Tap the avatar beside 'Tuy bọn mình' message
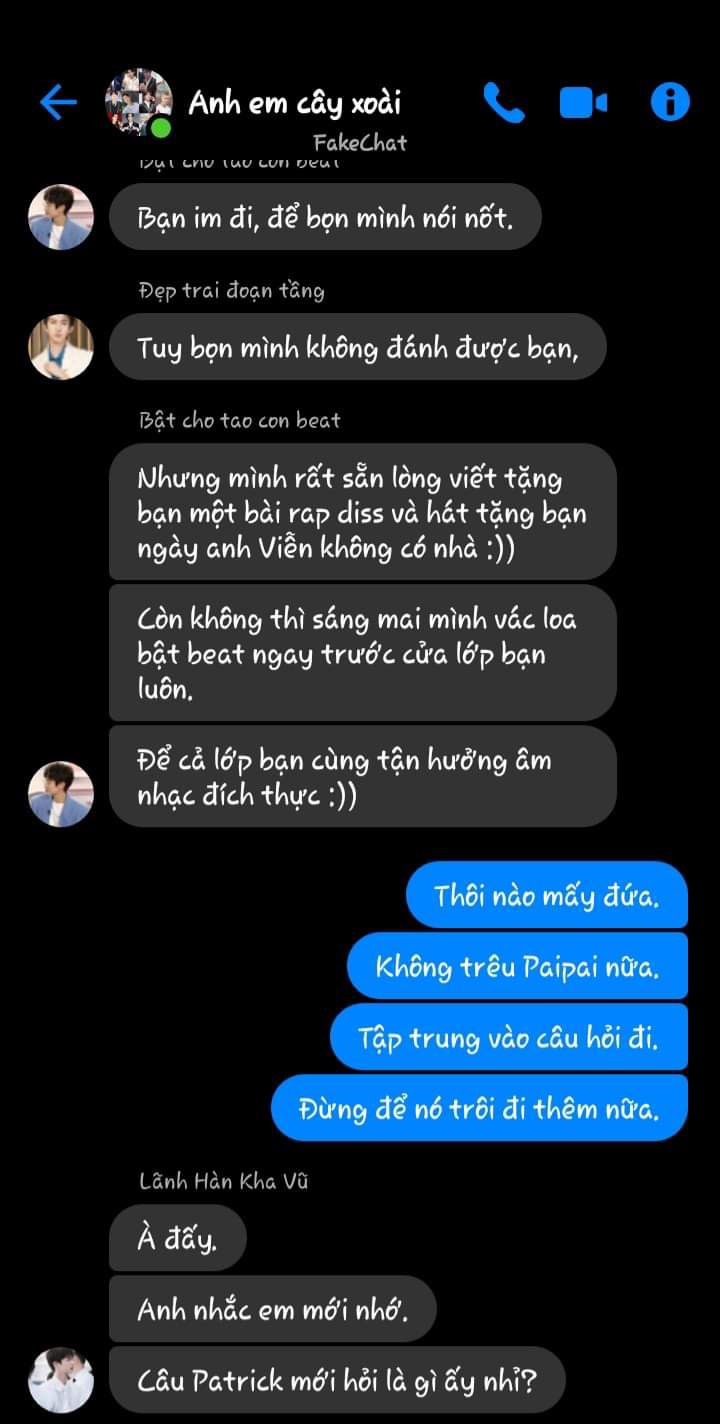This screenshot has height=1424, width=720. click(x=60, y=347)
